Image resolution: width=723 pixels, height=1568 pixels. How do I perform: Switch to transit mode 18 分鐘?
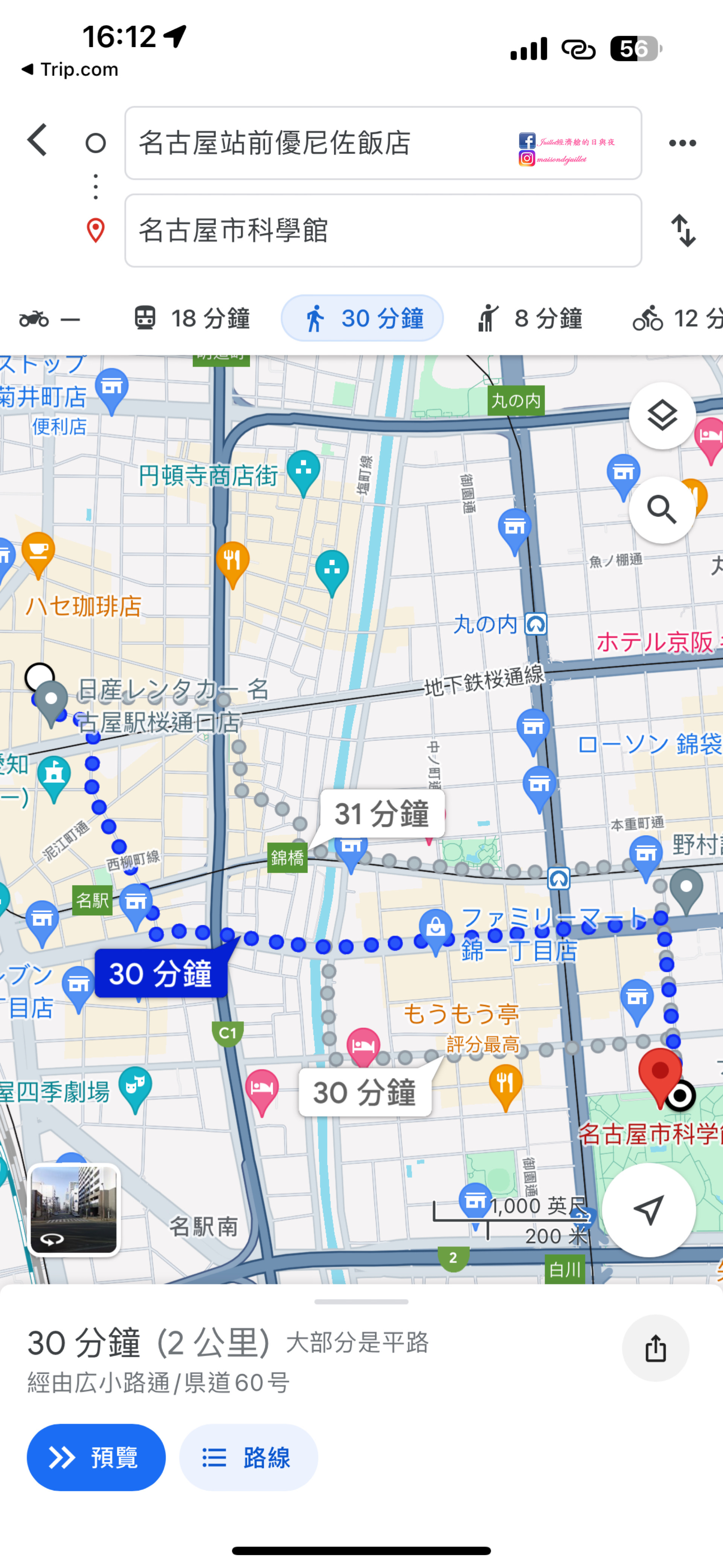192,318
